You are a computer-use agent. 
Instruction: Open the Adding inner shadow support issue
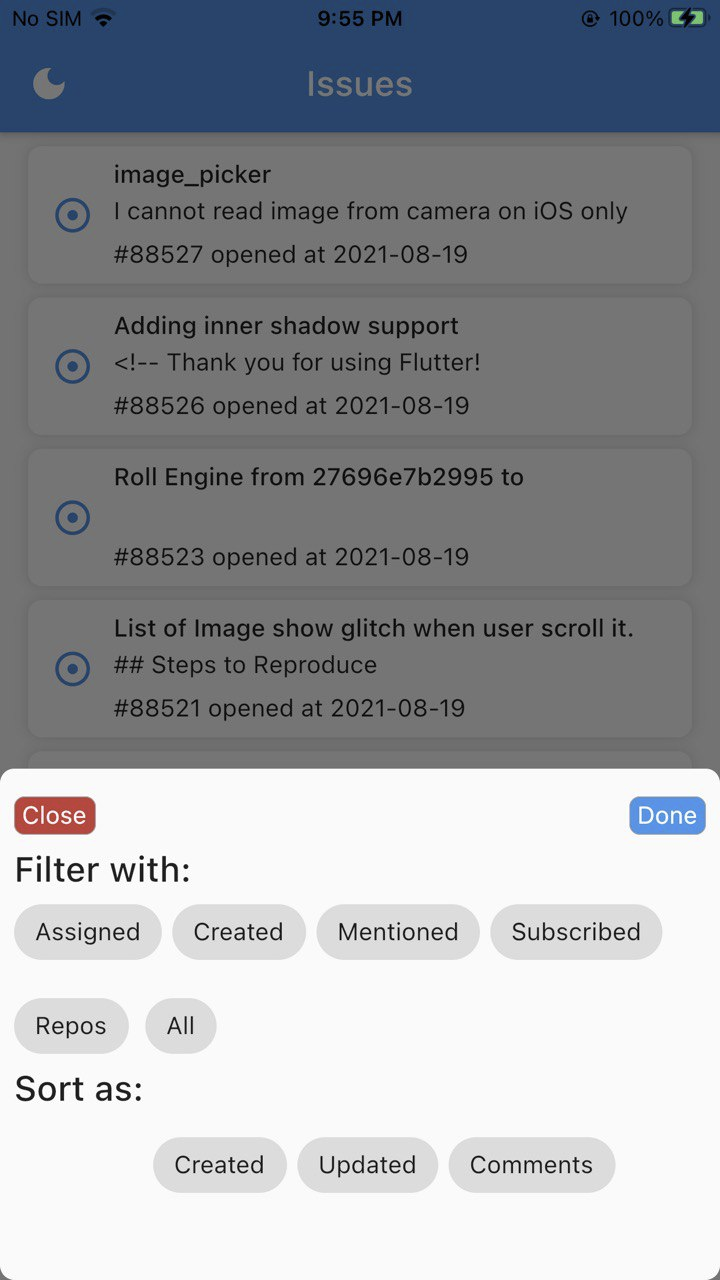pos(360,366)
